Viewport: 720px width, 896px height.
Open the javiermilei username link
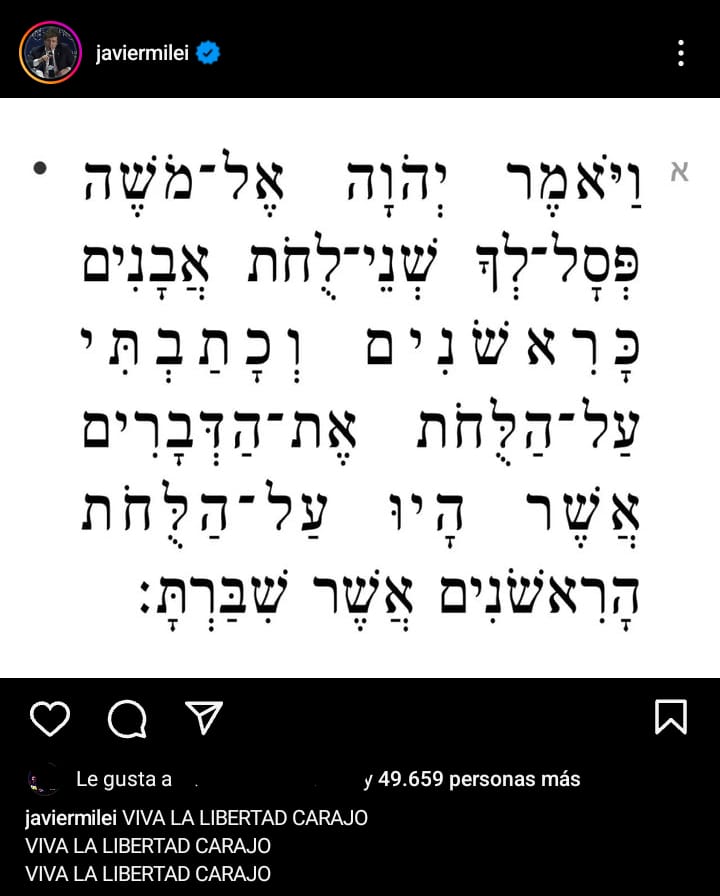[x=141, y=53]
